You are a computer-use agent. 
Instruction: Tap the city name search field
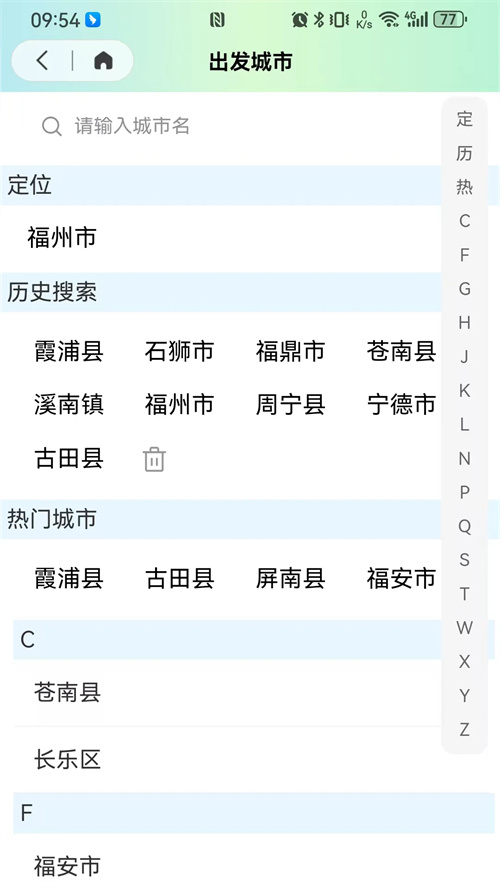238,126
